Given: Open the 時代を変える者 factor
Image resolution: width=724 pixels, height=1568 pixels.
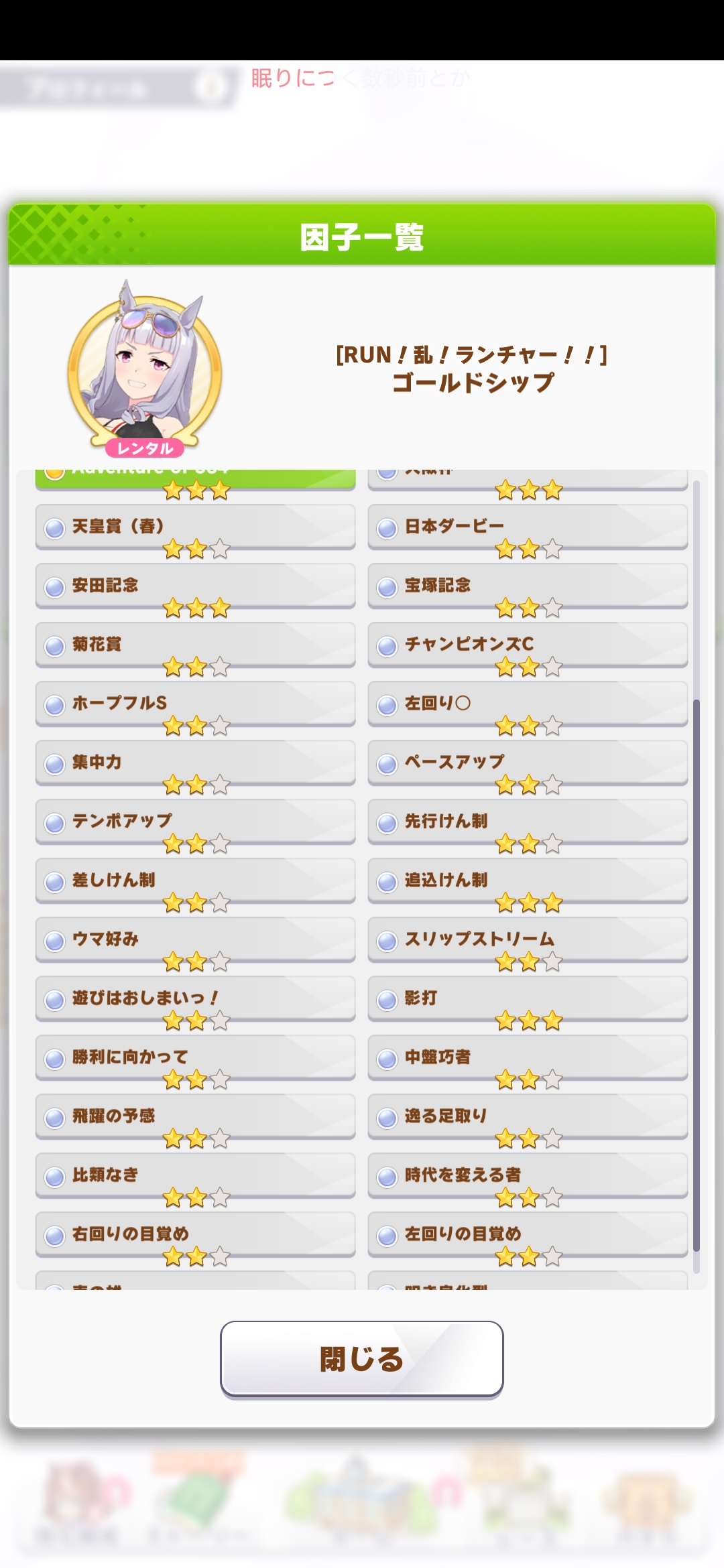Looking at the screenshot, I should [x=528, y=1175].
